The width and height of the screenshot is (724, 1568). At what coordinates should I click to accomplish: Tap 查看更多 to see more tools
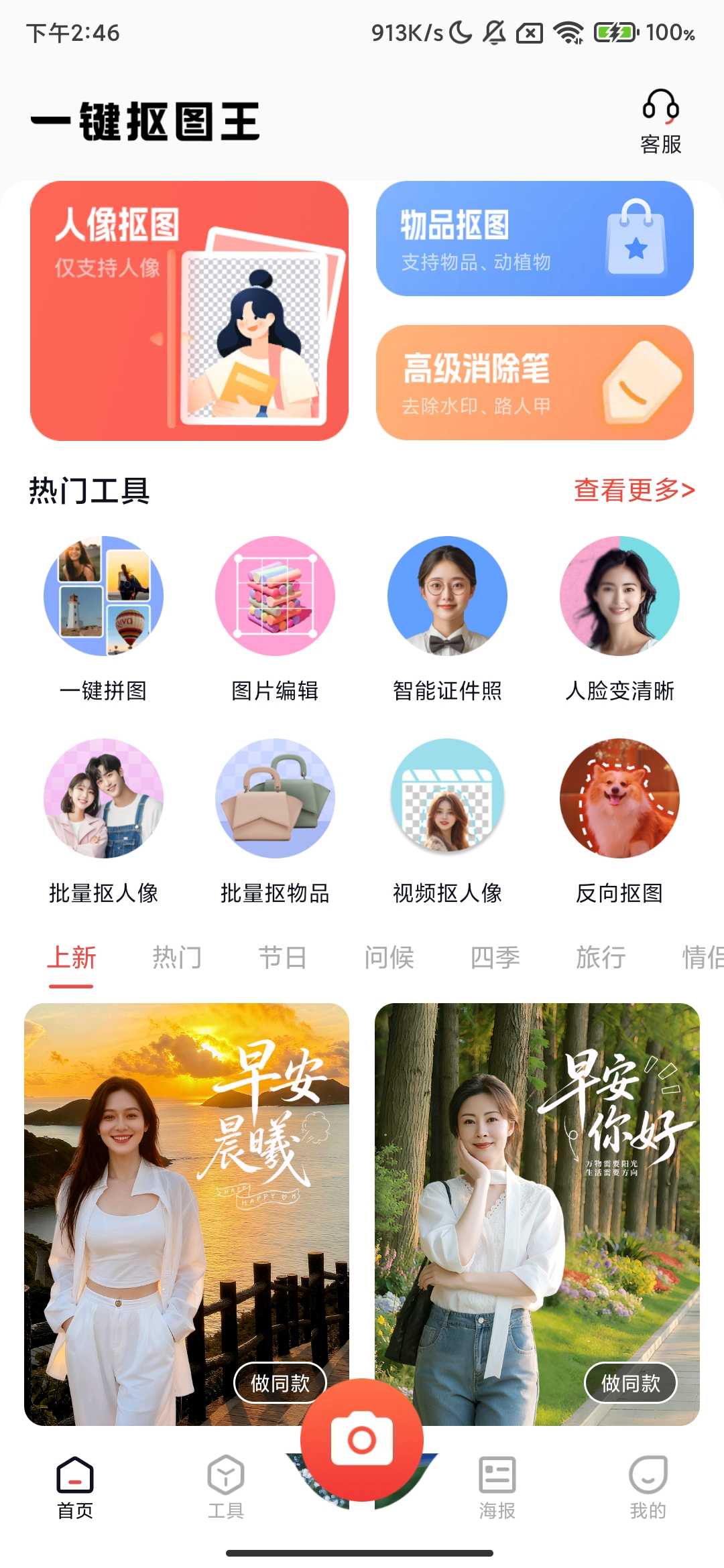pos(633,490)
